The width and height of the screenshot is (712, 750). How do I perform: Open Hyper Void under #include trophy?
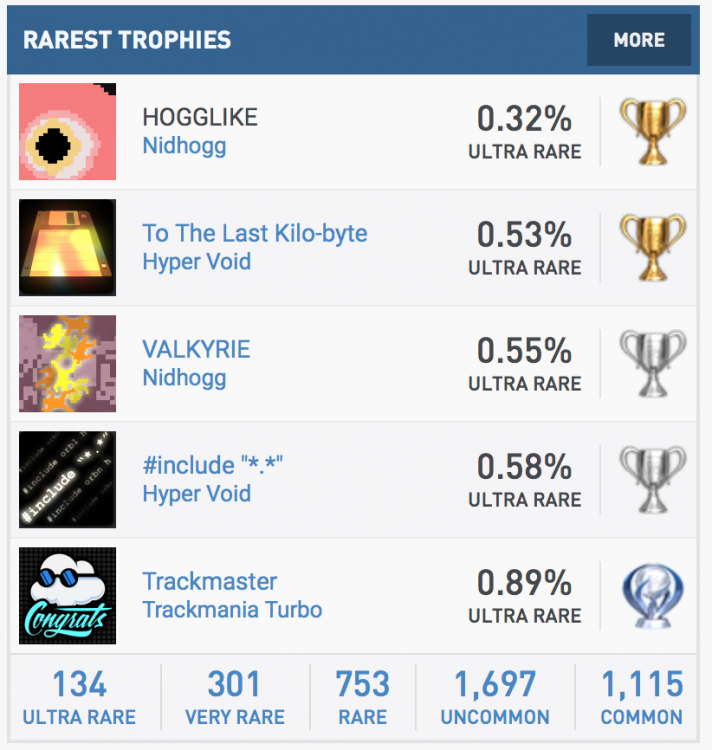point(196,494)
